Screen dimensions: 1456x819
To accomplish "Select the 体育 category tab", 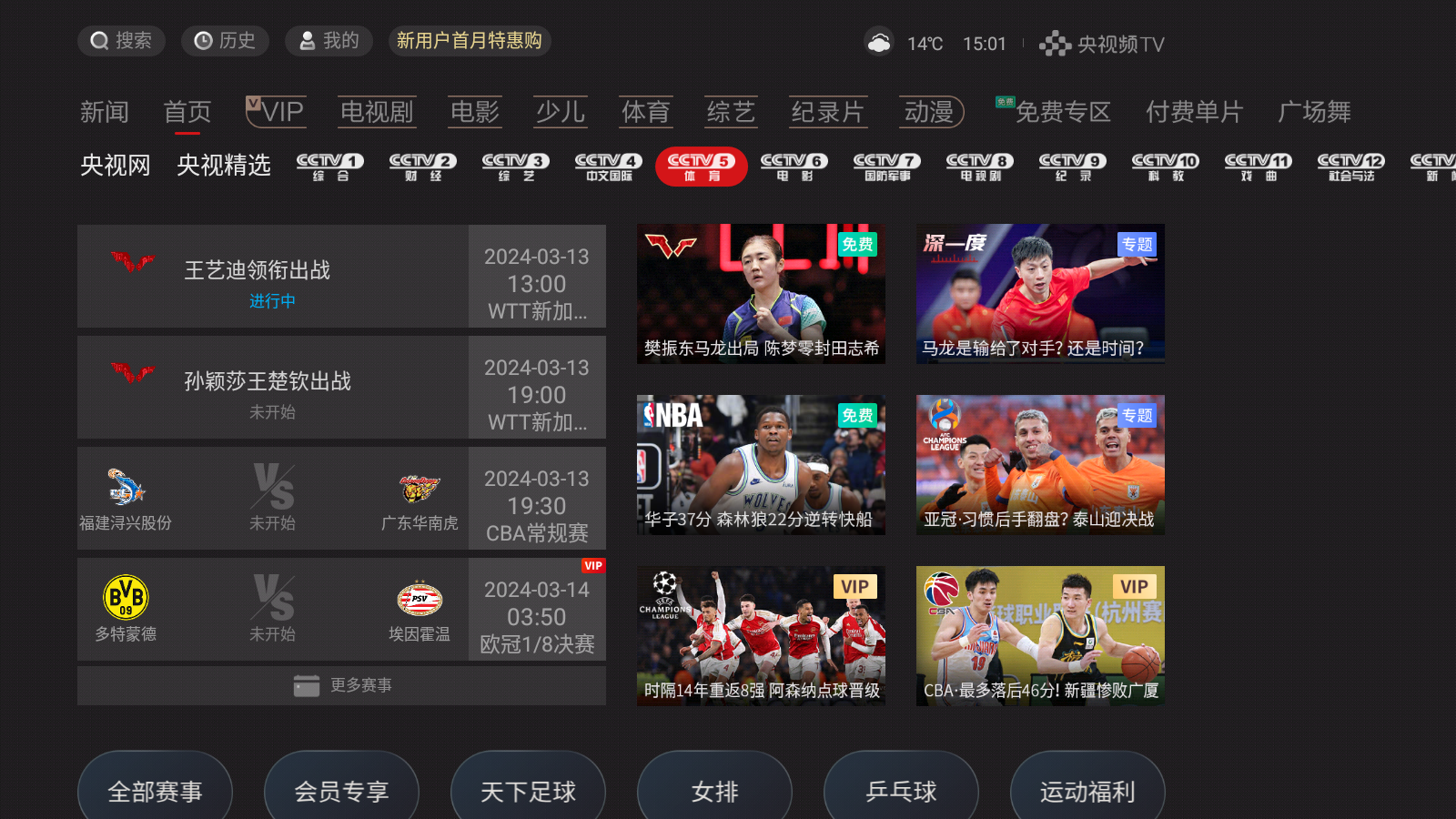I will pos(646,112).
